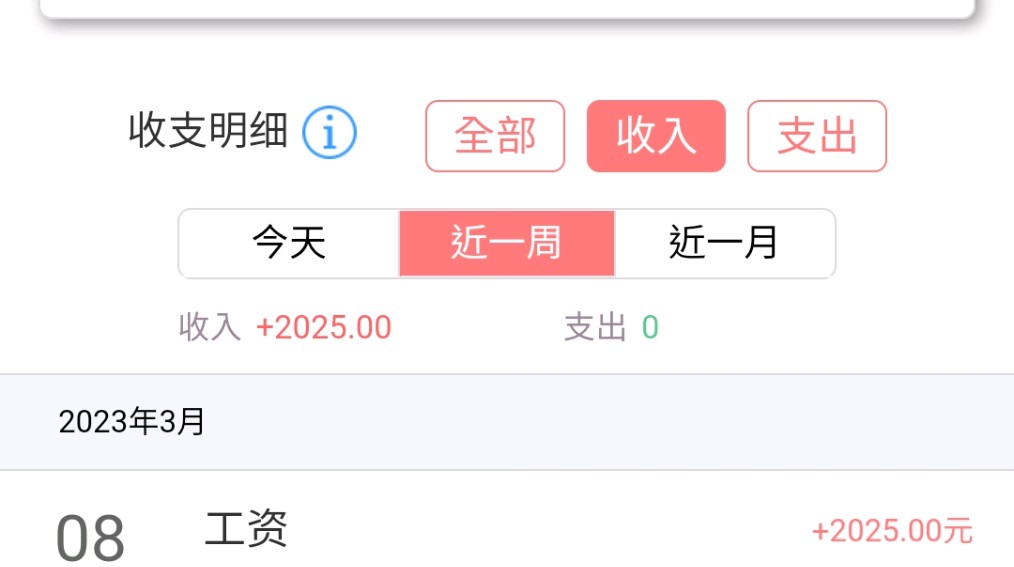Select the 收入 filter chip

point(656,136)
